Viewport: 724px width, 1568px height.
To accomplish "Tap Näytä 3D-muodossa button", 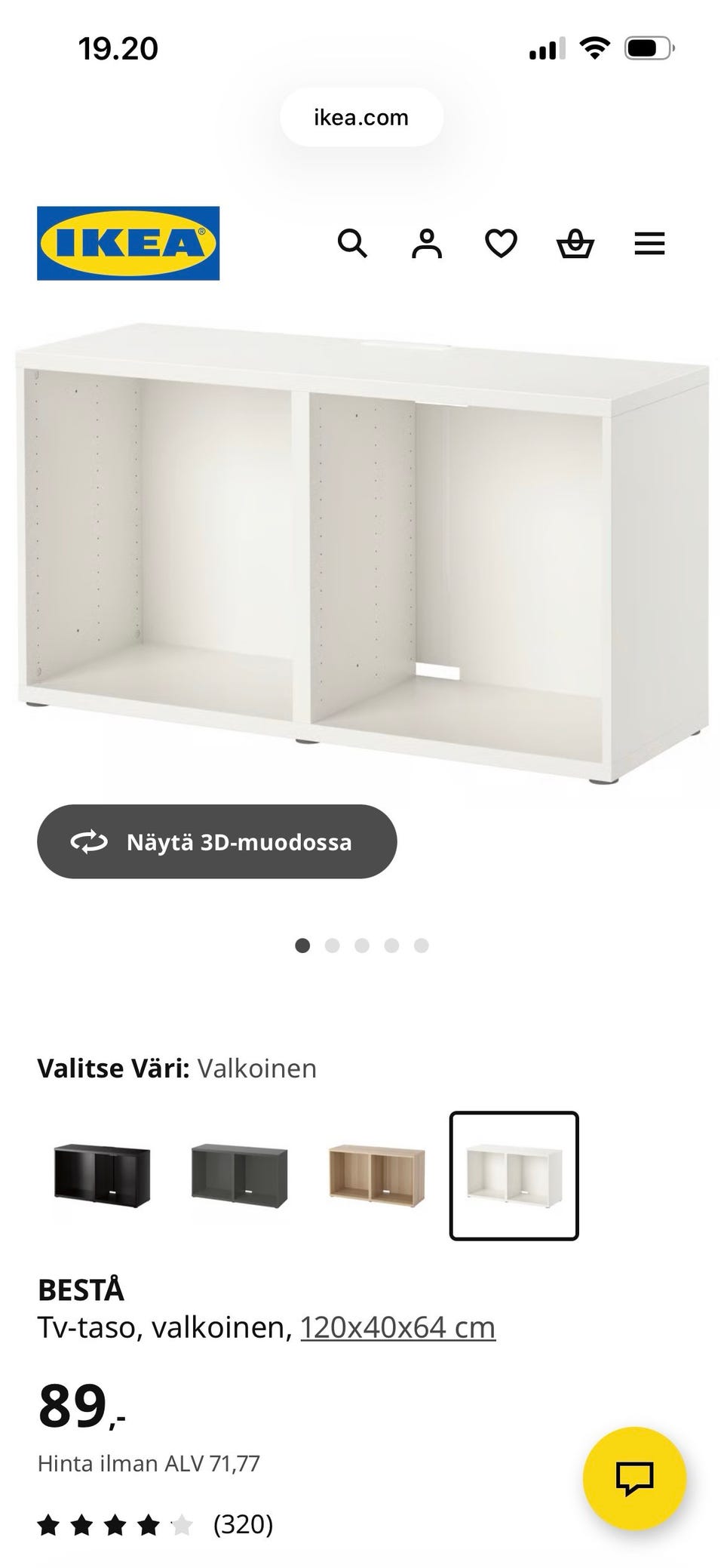I will point(217,841).
